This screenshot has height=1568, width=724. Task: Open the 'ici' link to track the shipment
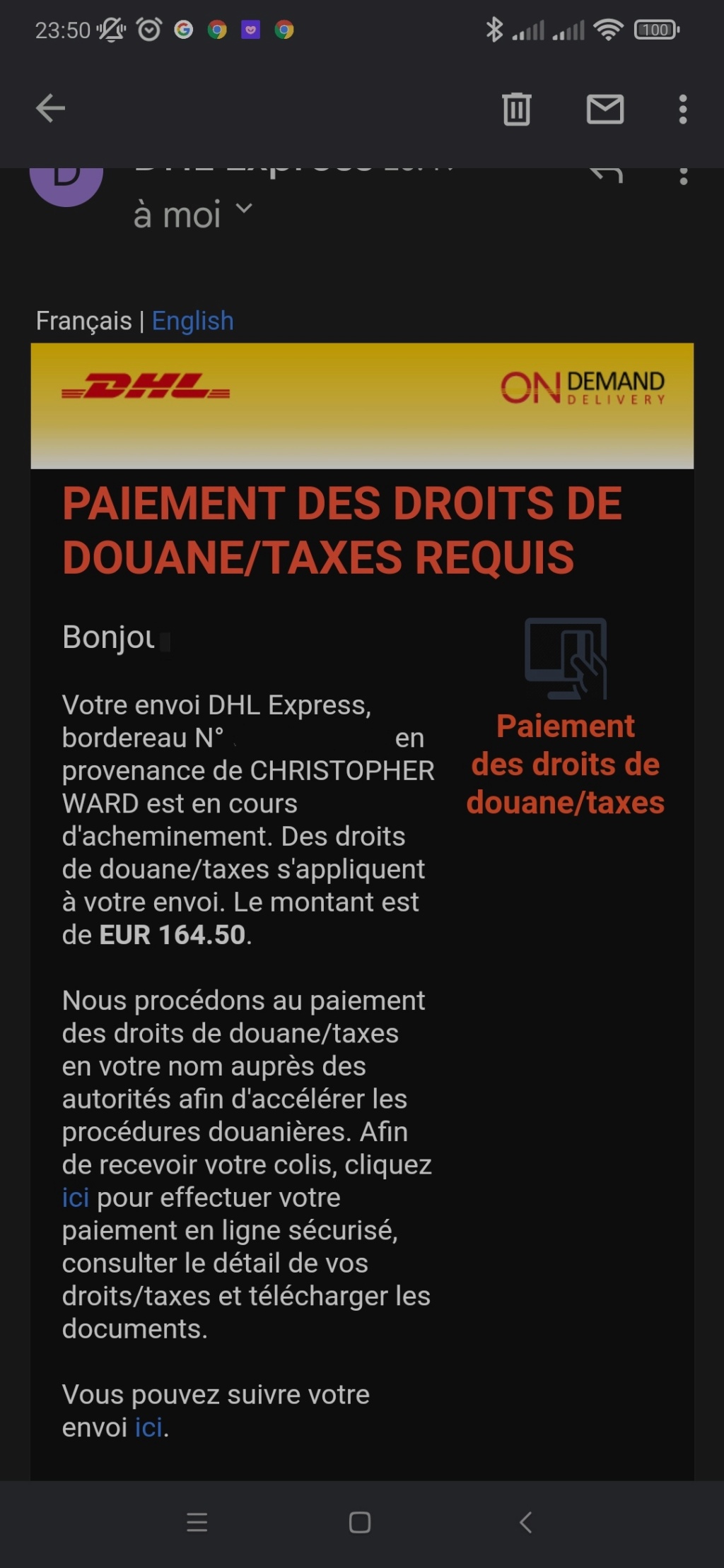coord(148,1427)
